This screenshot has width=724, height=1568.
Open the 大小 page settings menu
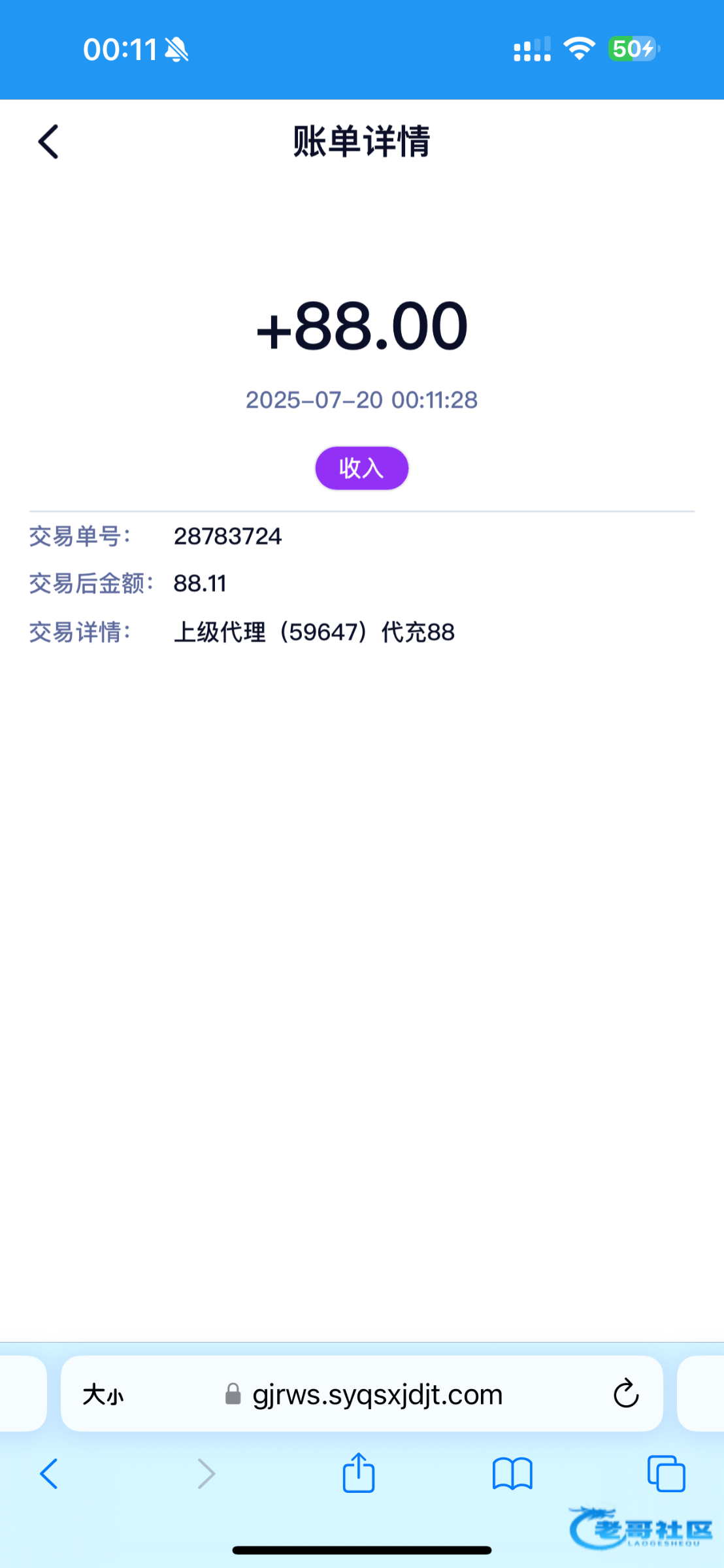click(103, 1395)
